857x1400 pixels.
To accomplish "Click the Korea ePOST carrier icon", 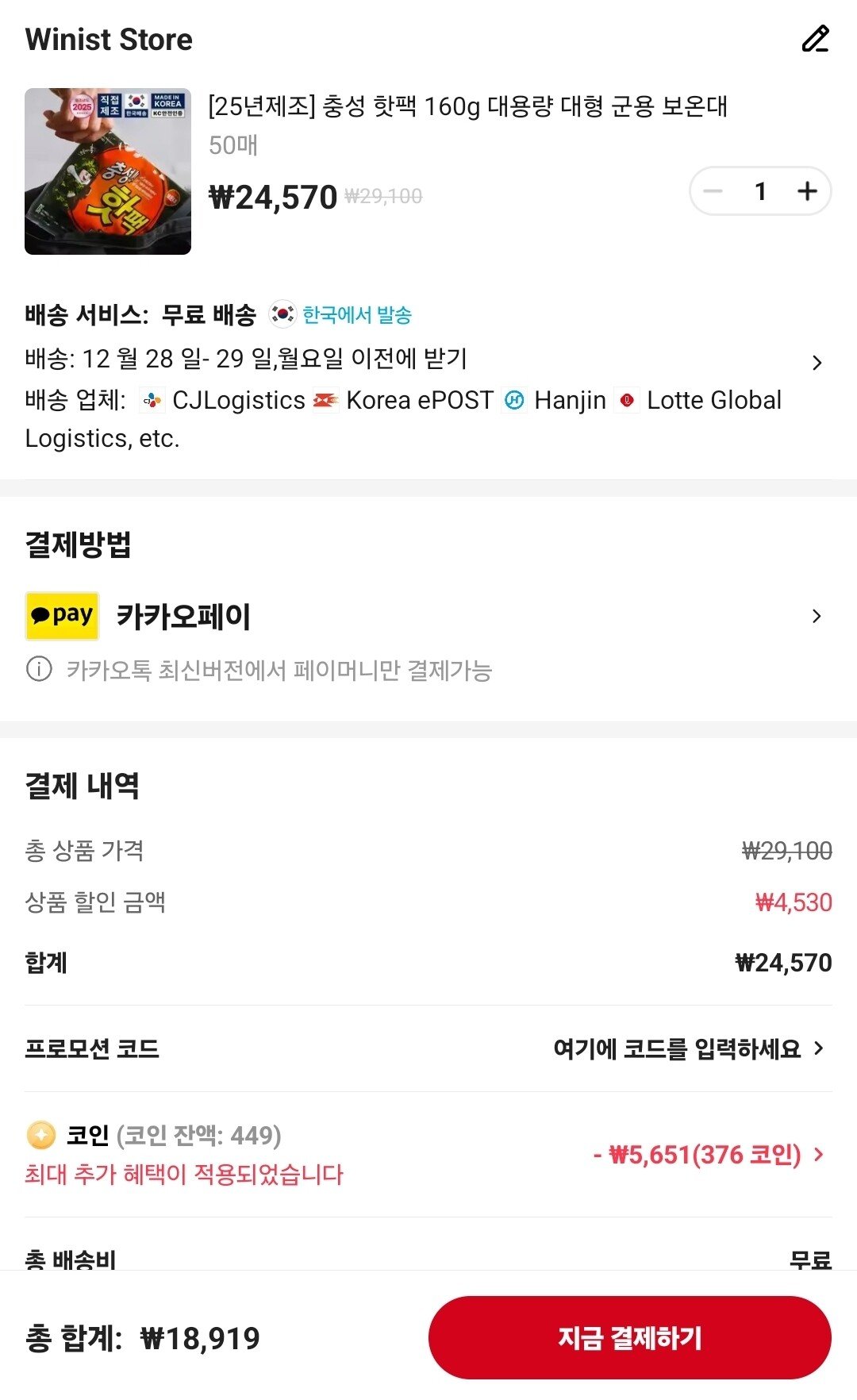I will pyautogui.click(x=325, y=401).
